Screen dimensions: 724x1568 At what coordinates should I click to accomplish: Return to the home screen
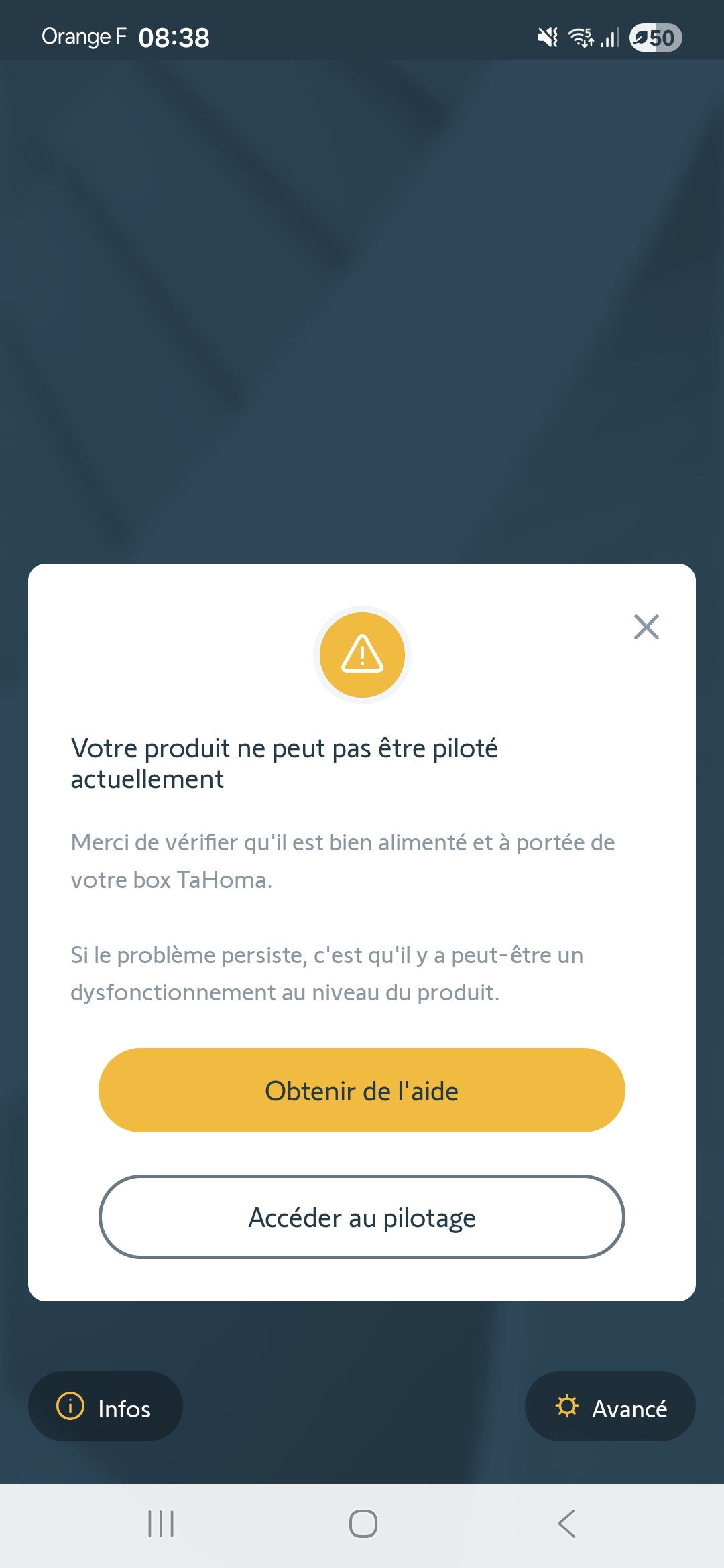(x=363, y=1524)
